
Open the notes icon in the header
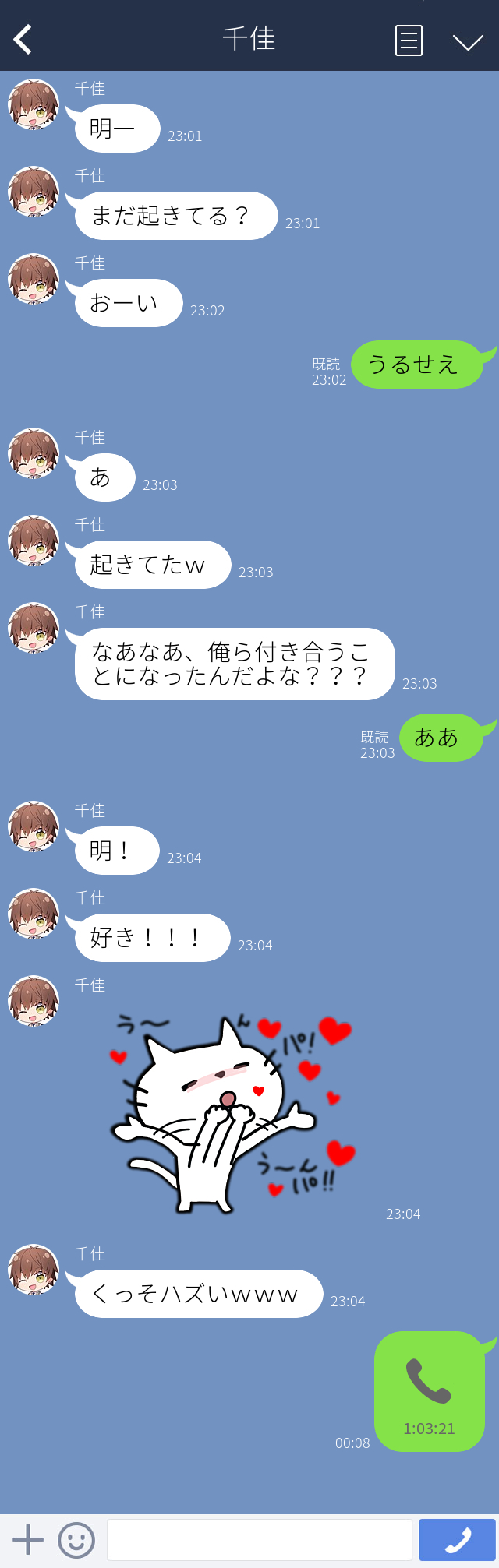pos(409,41)
